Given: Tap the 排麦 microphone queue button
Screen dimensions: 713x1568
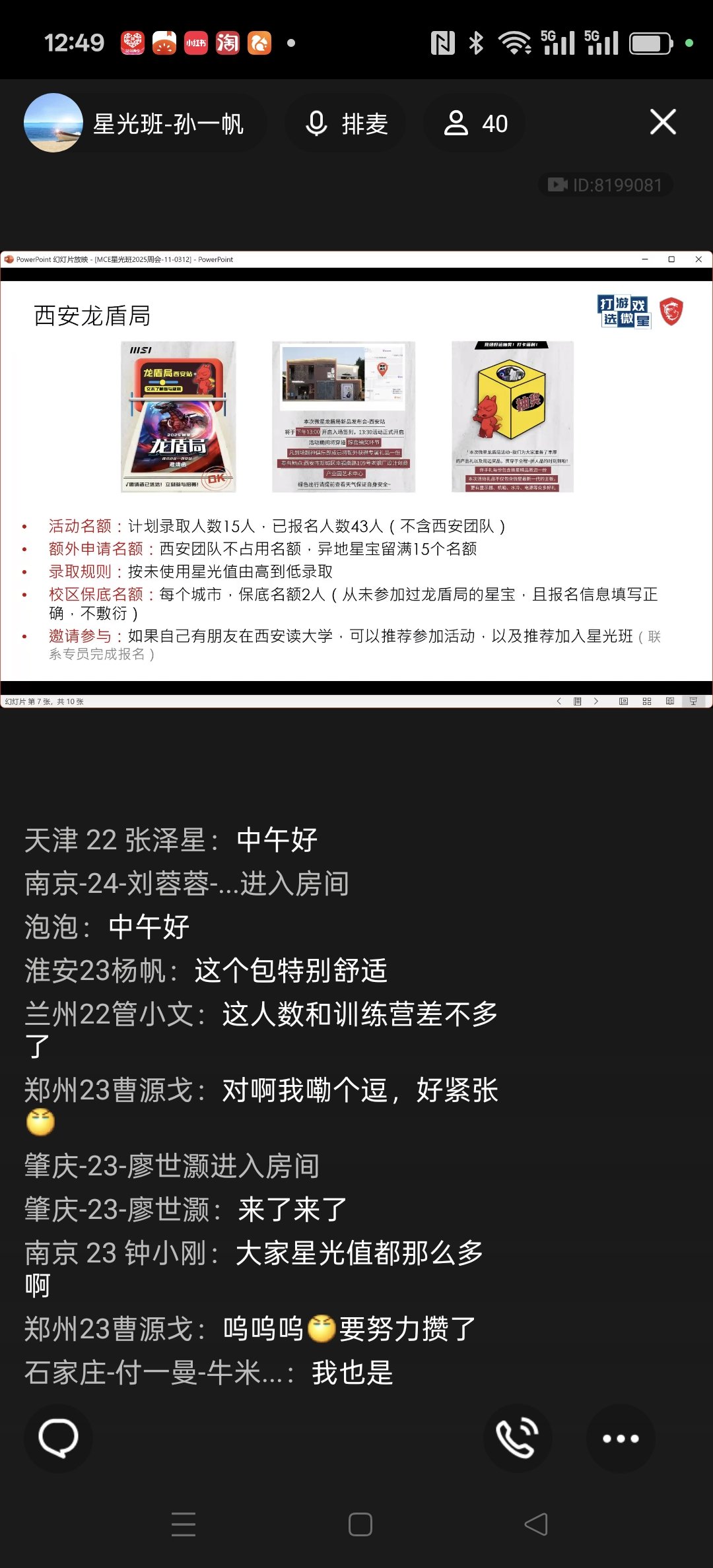Looking at the screenshot, I should click(346, 123).
